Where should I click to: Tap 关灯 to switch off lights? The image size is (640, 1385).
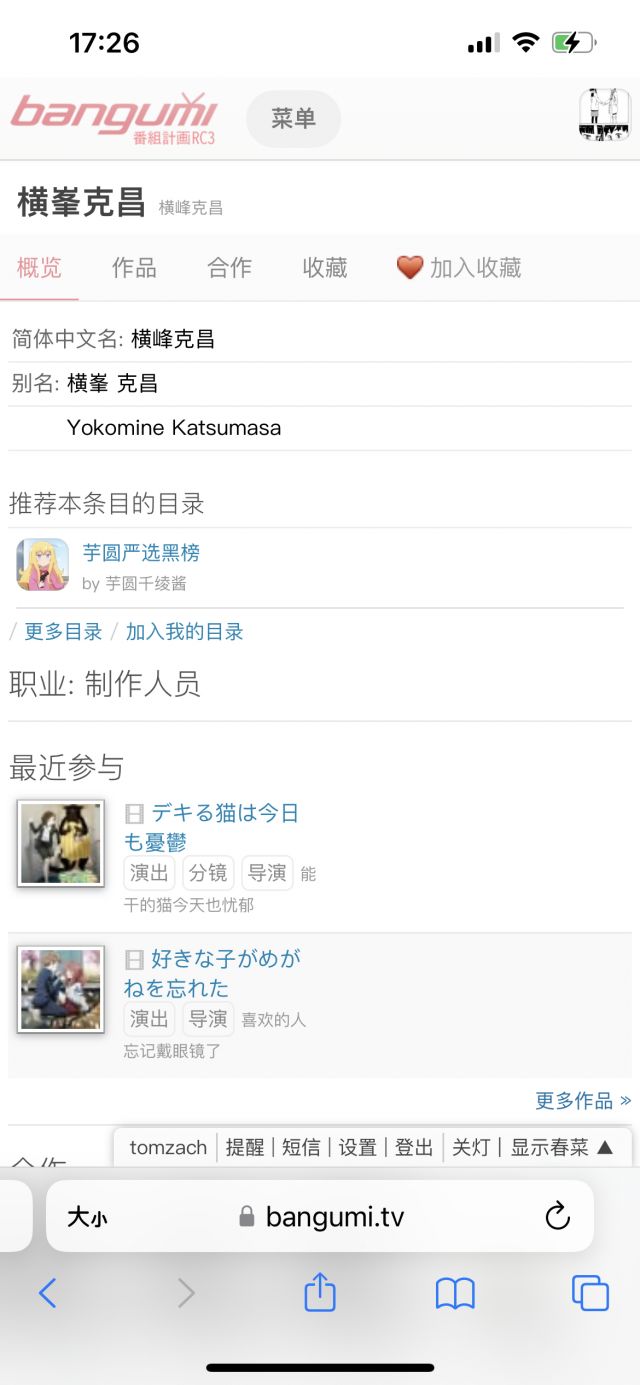point(471,1147)
